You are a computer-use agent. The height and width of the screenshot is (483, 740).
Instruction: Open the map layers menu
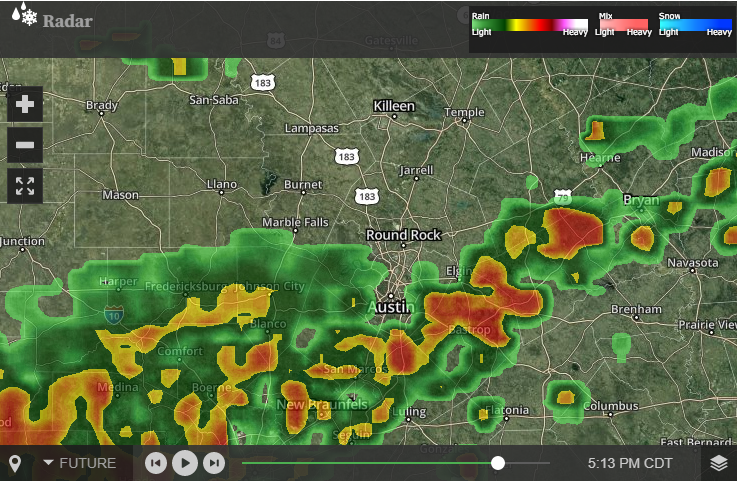coord(719,463)
